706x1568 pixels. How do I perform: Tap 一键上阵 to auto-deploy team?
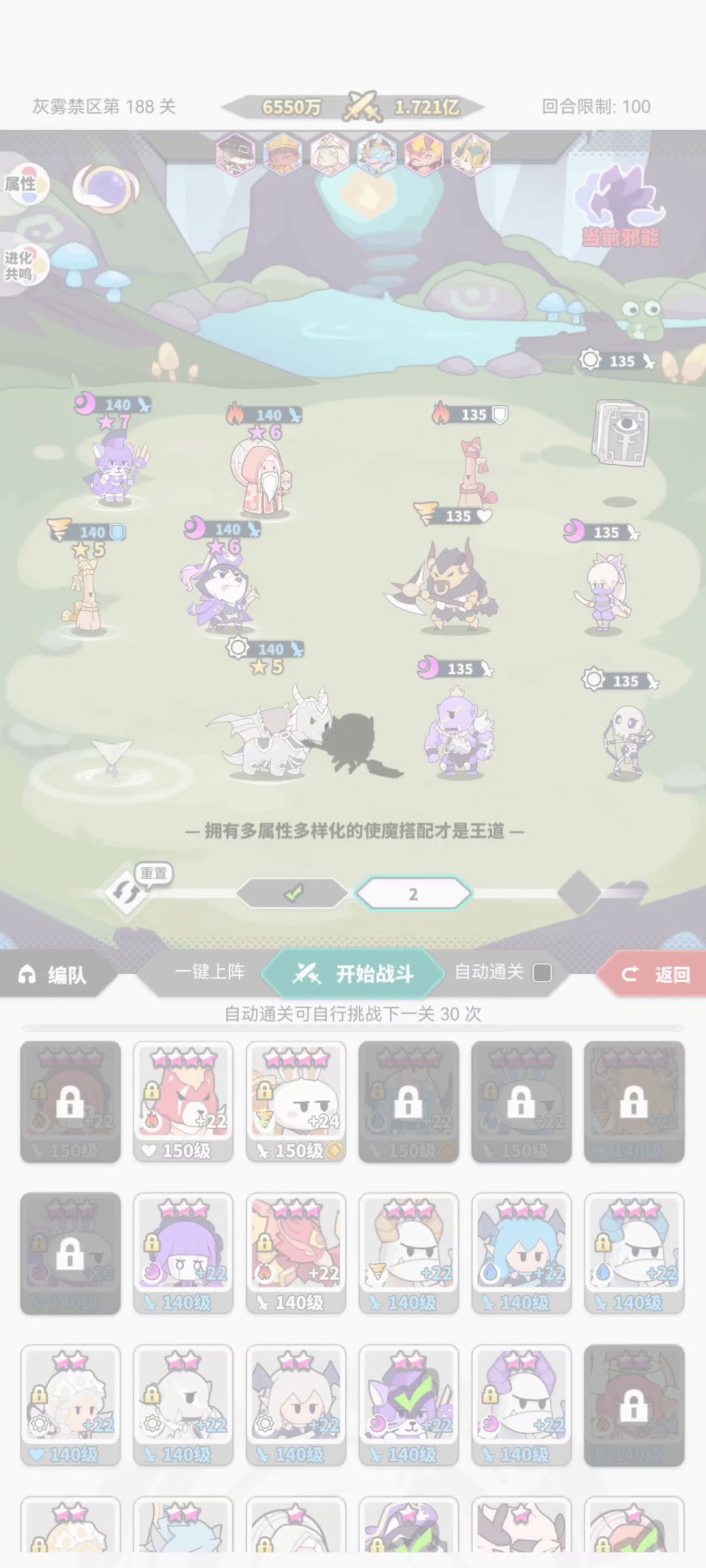[209, 972]
